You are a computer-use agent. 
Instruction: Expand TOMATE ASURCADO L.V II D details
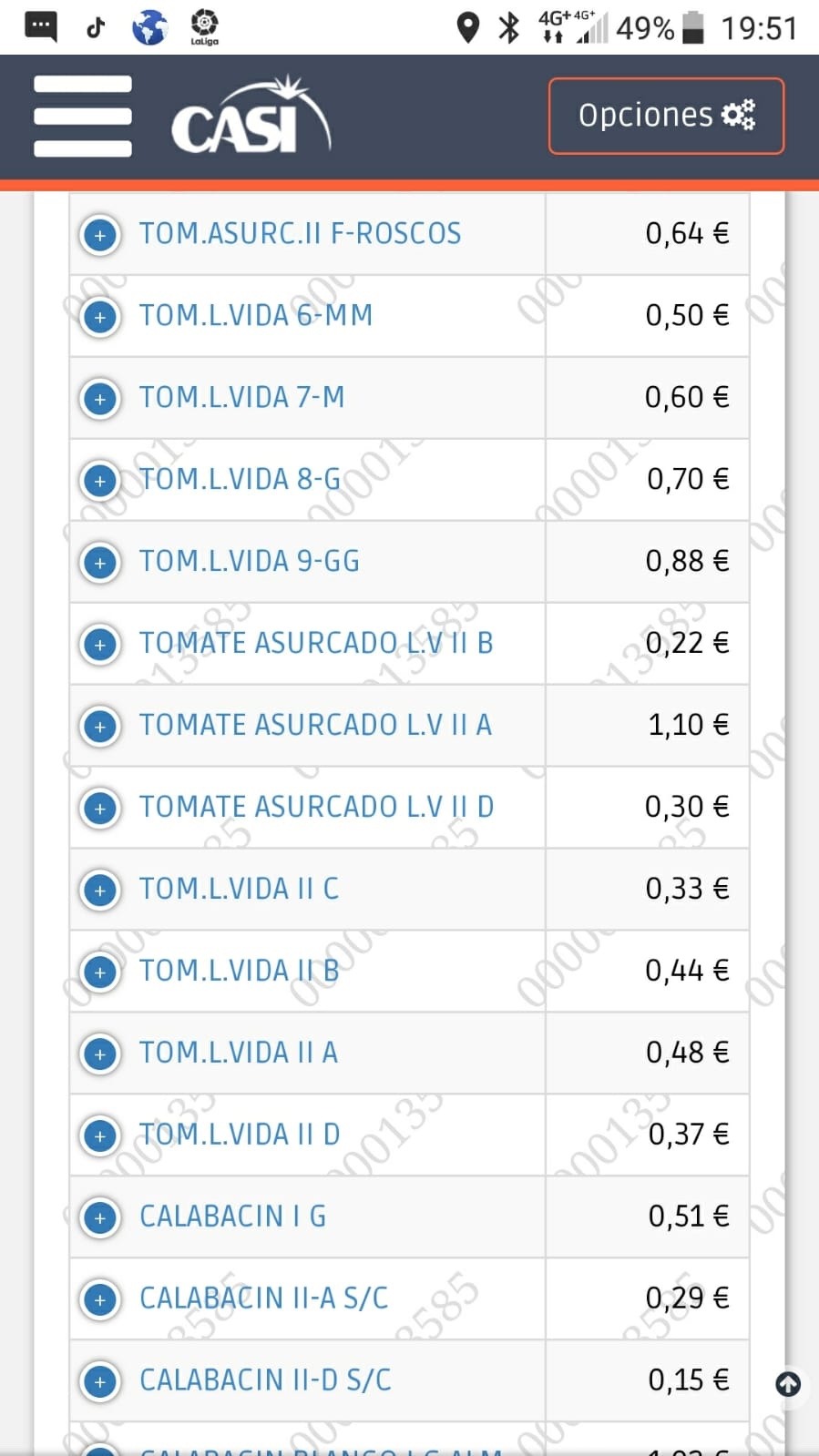[100, 809]
